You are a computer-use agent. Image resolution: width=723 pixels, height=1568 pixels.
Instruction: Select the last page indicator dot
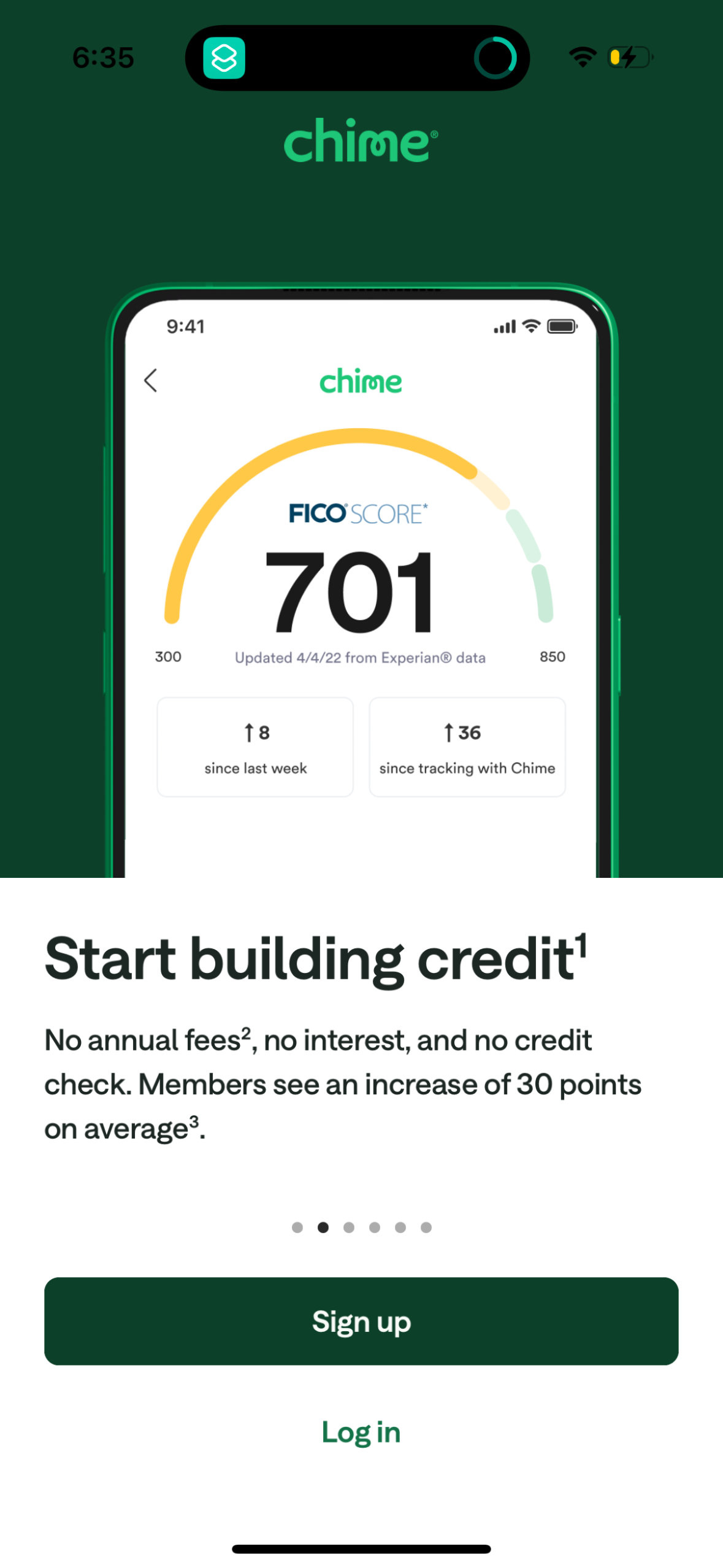426,1227
